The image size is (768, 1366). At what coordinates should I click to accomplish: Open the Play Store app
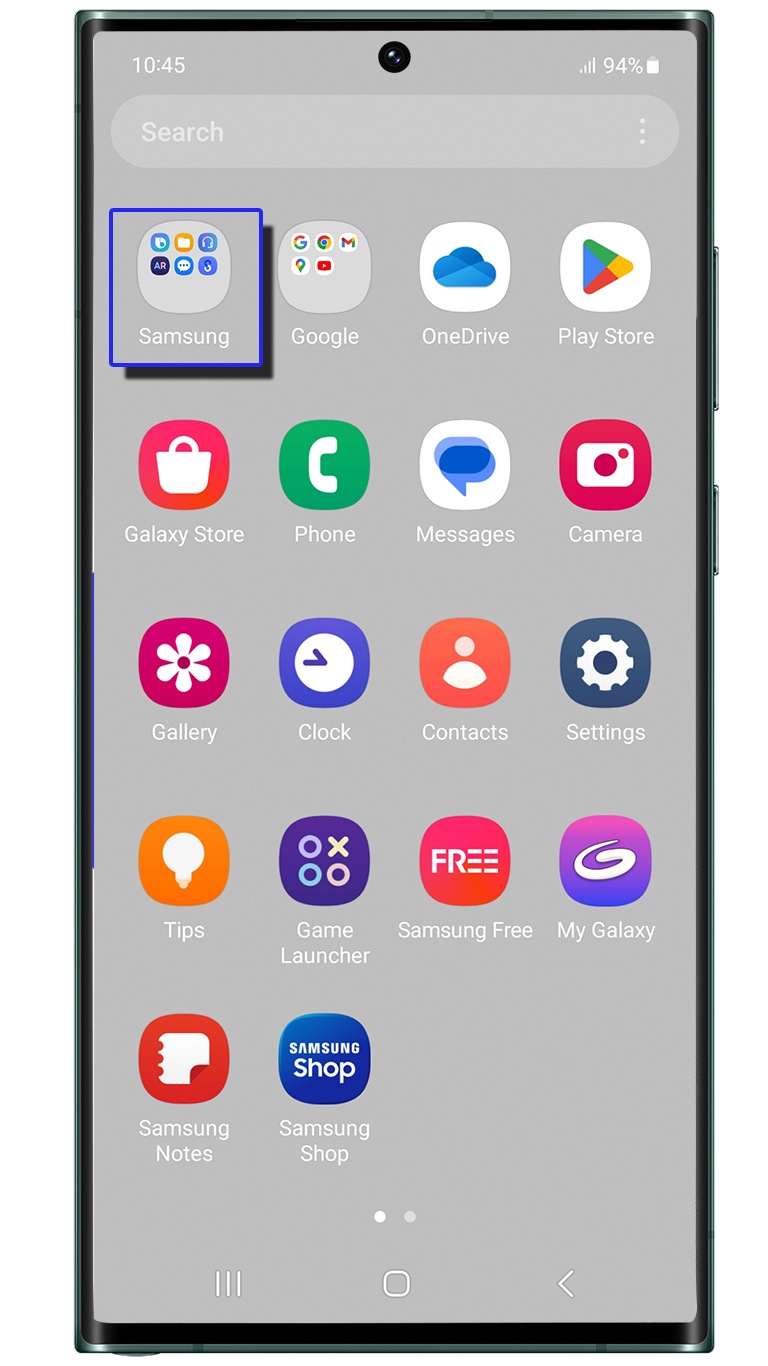point(605,268)
